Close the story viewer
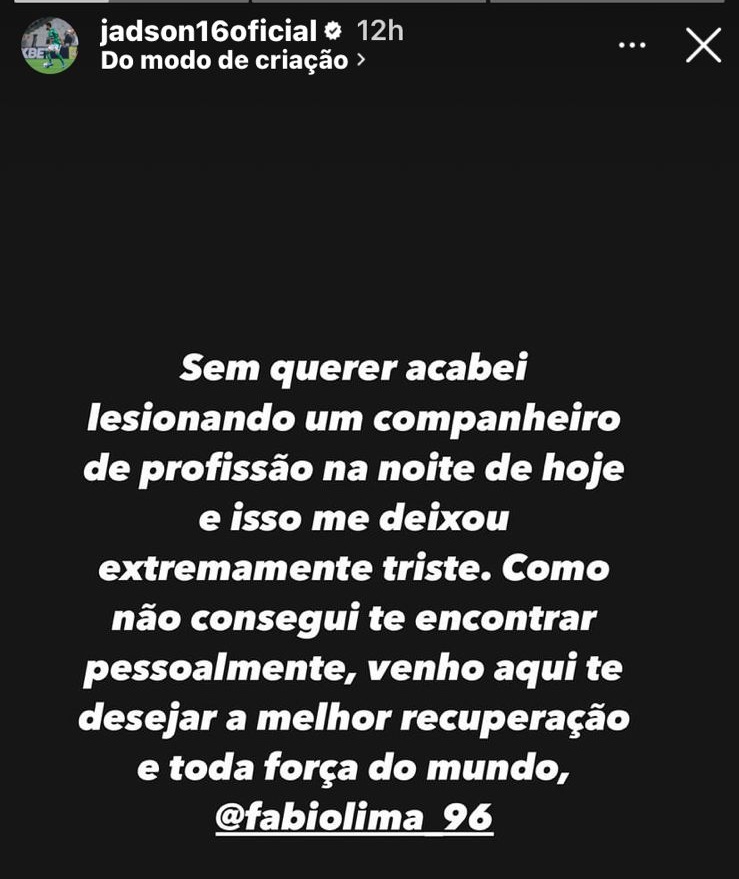Viewport: 739px width, 879px height. pyautogui.click(x=703, y=45)
